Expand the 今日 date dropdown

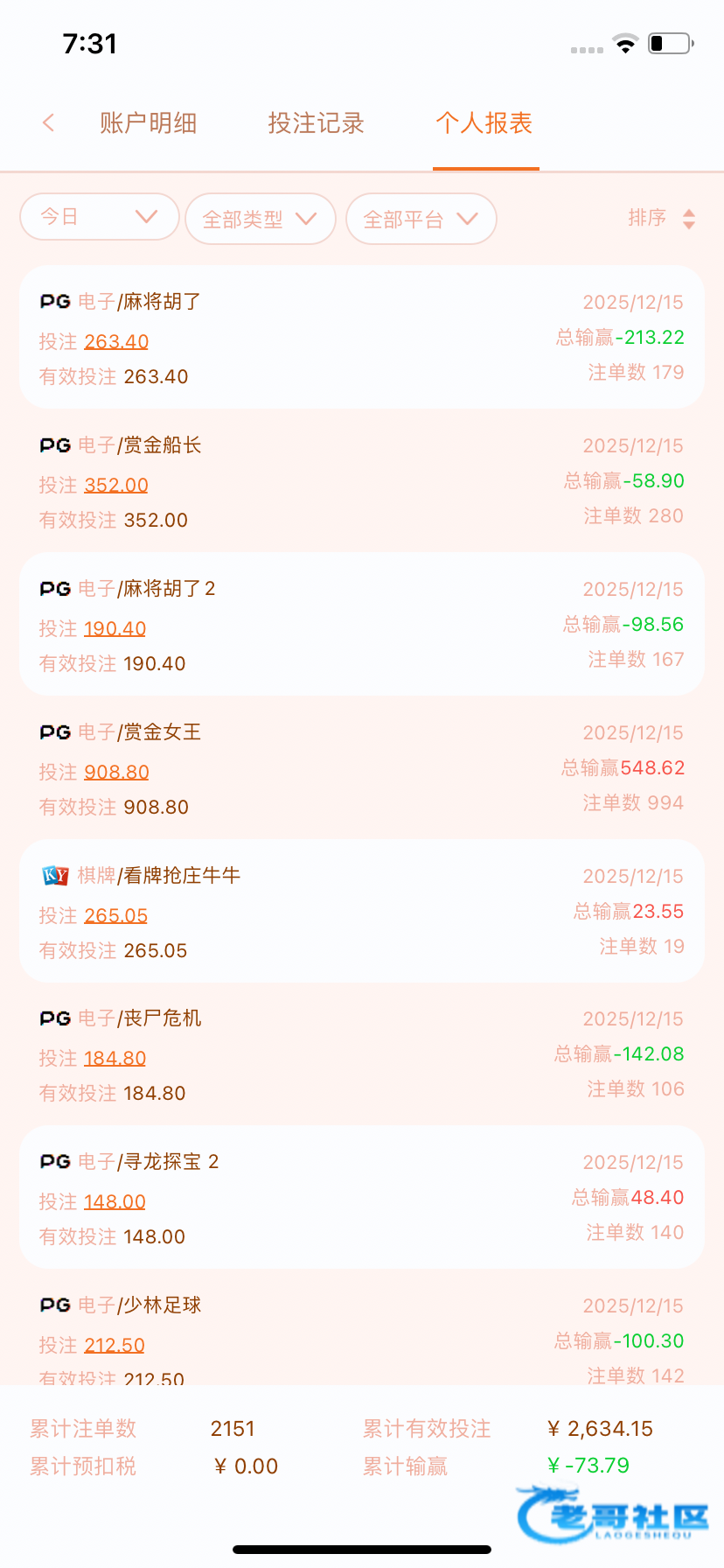pos(99,217)
